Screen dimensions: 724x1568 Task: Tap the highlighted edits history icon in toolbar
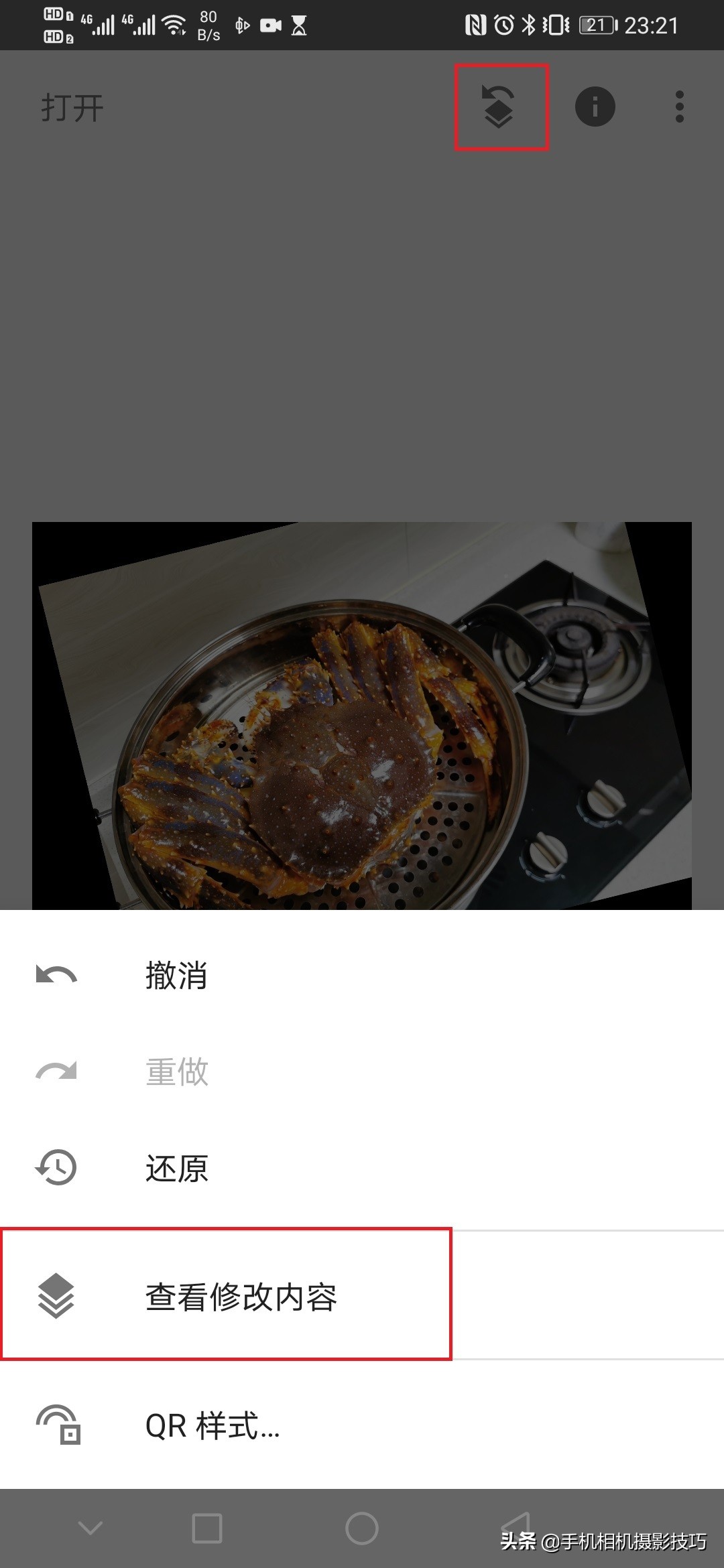tap(501, 107)
